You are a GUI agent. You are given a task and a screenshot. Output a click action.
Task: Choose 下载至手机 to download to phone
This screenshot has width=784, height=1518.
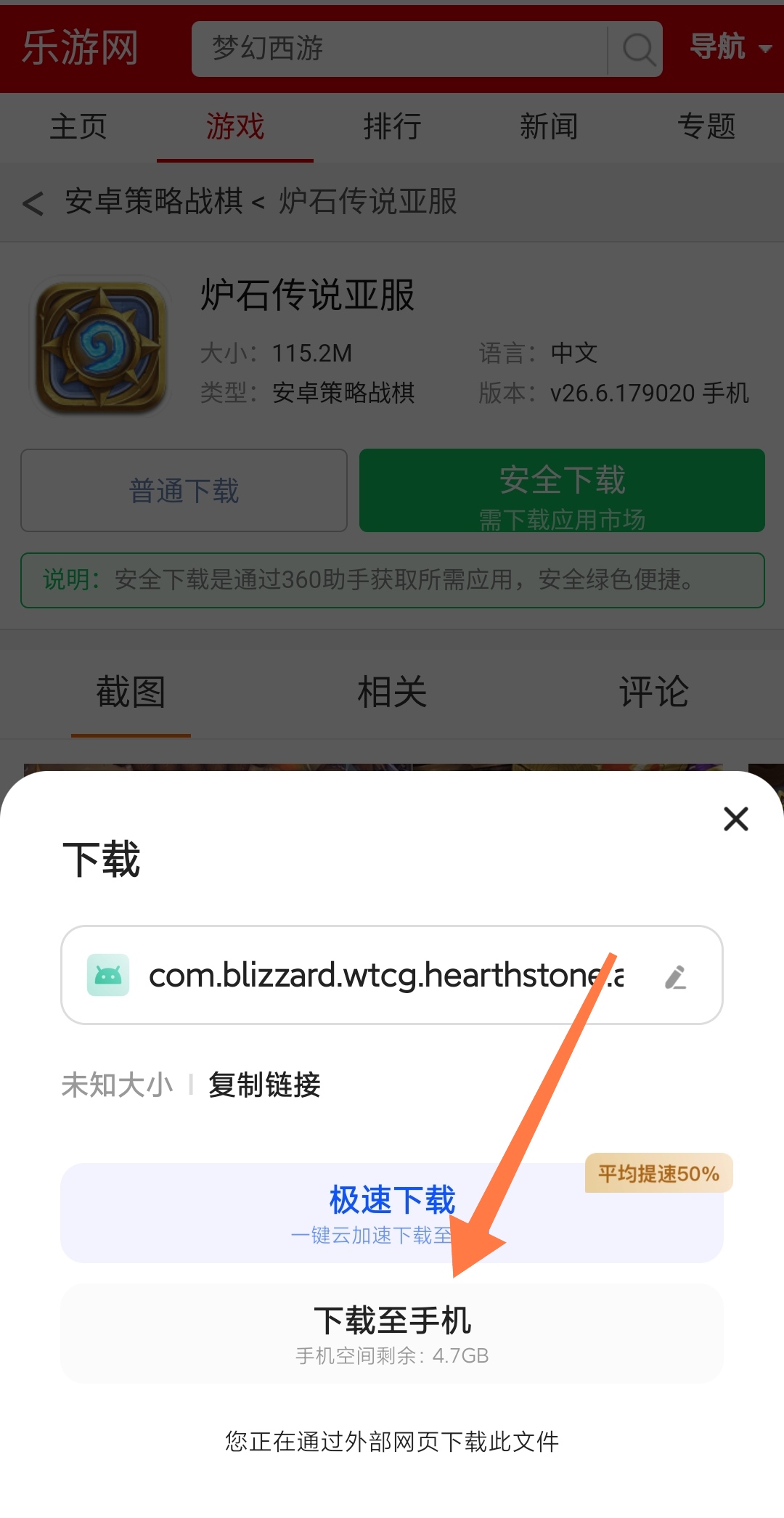(x=392, y=1334)
